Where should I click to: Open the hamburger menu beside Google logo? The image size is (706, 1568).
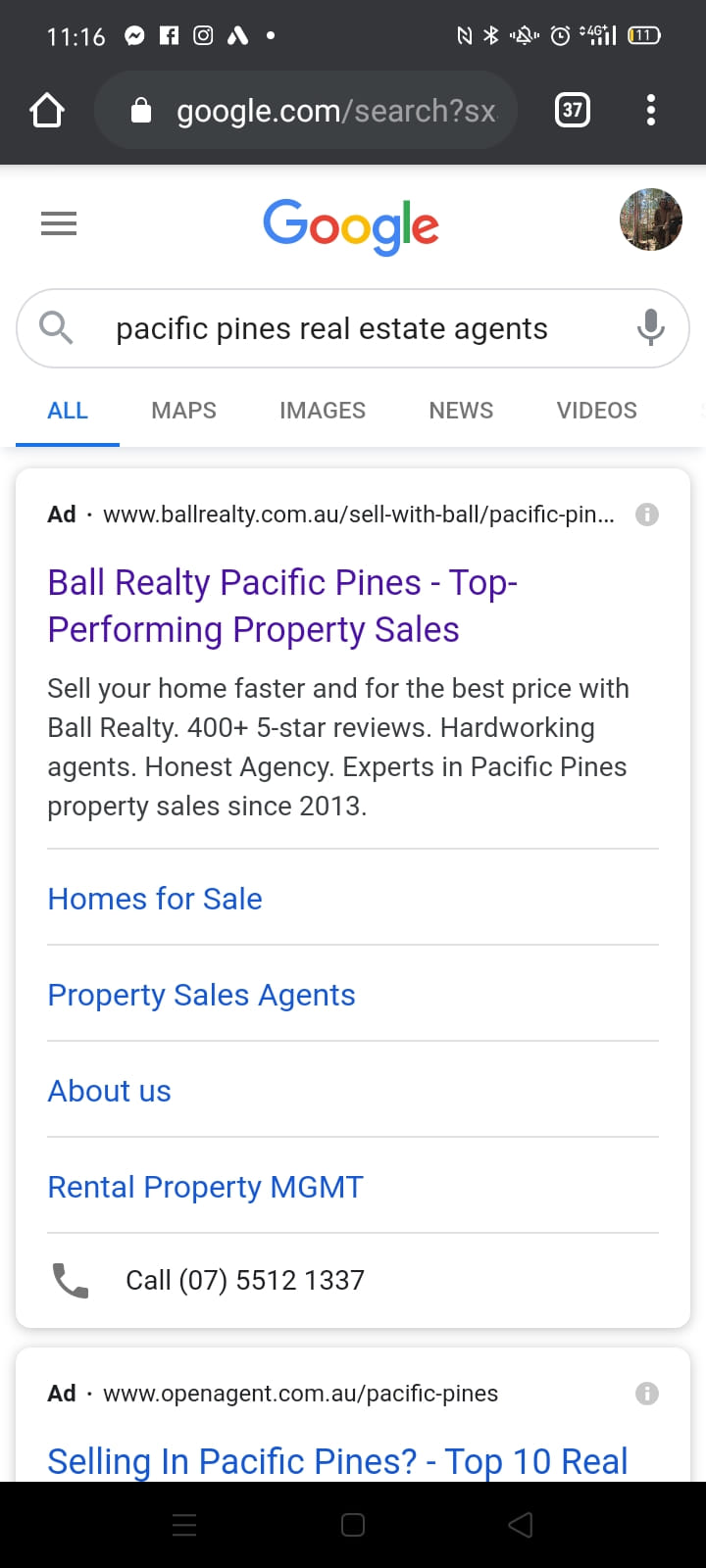point(58,223)
